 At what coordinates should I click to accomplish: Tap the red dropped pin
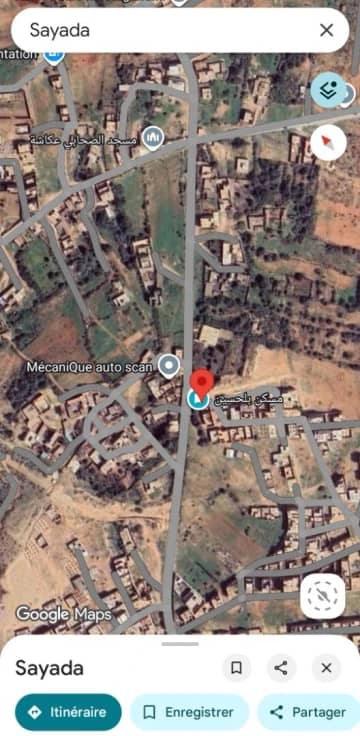tap(202, 383)
